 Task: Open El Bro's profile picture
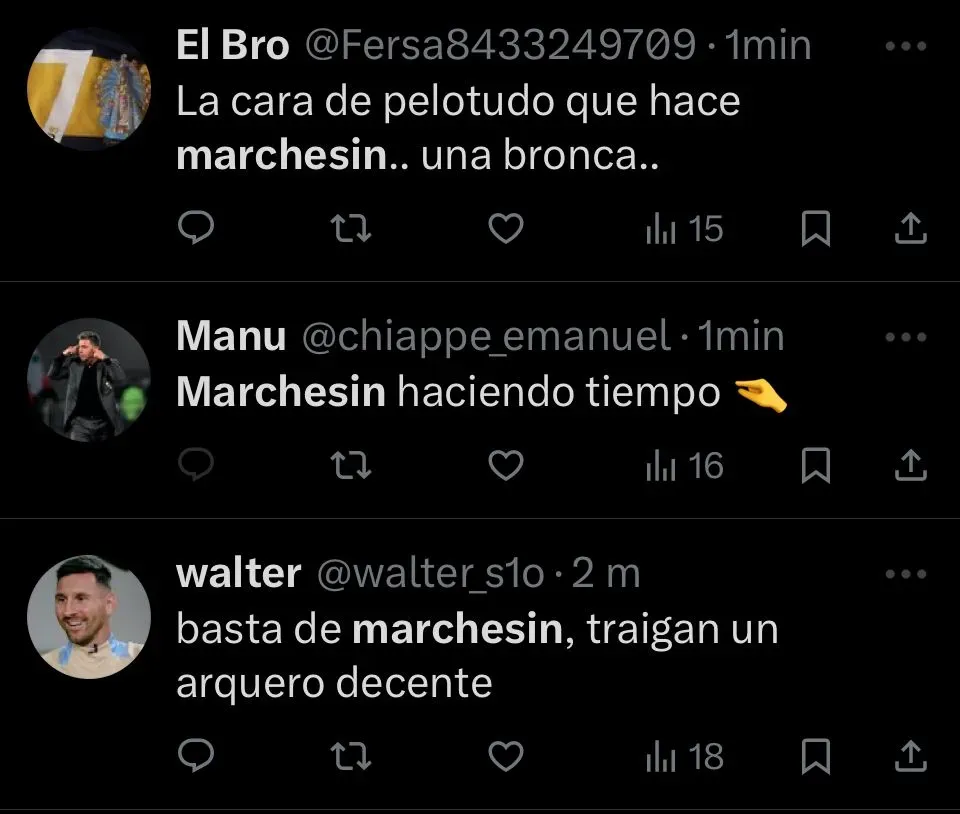pyautogui.click(x=89, y=89)
